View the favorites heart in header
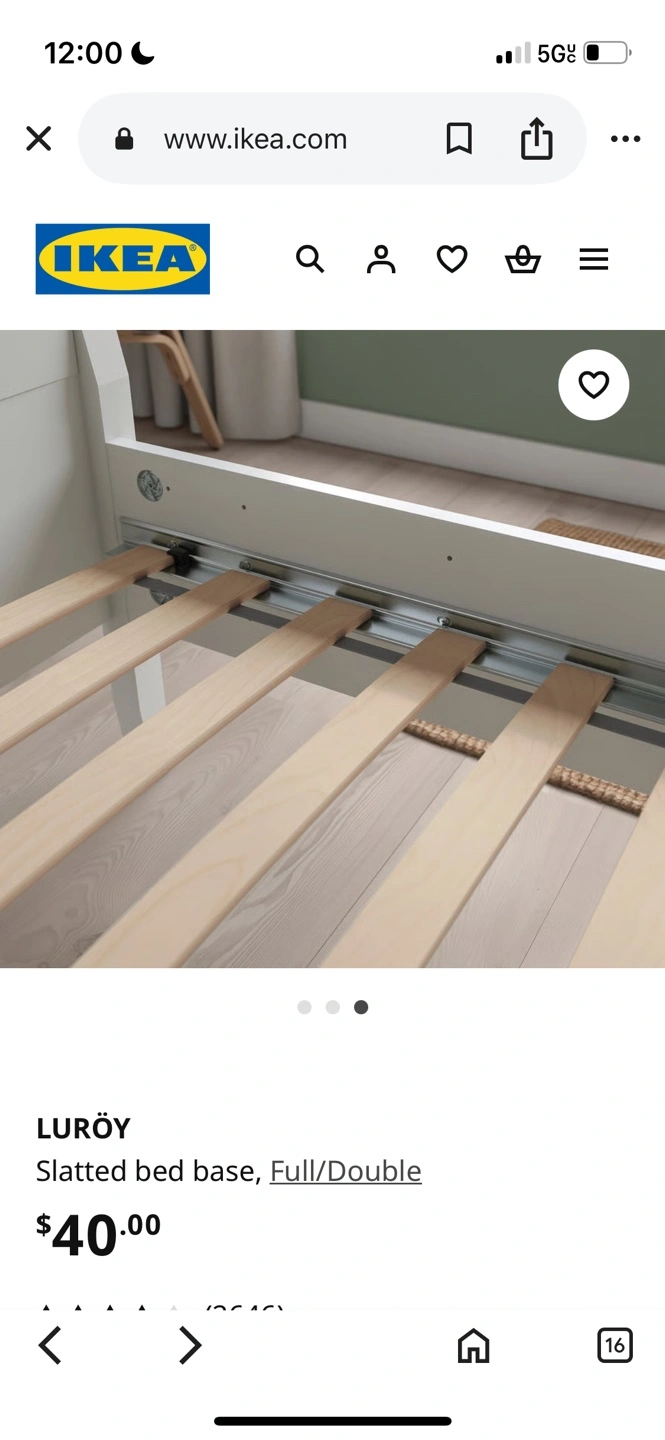 tap(452, 260)
